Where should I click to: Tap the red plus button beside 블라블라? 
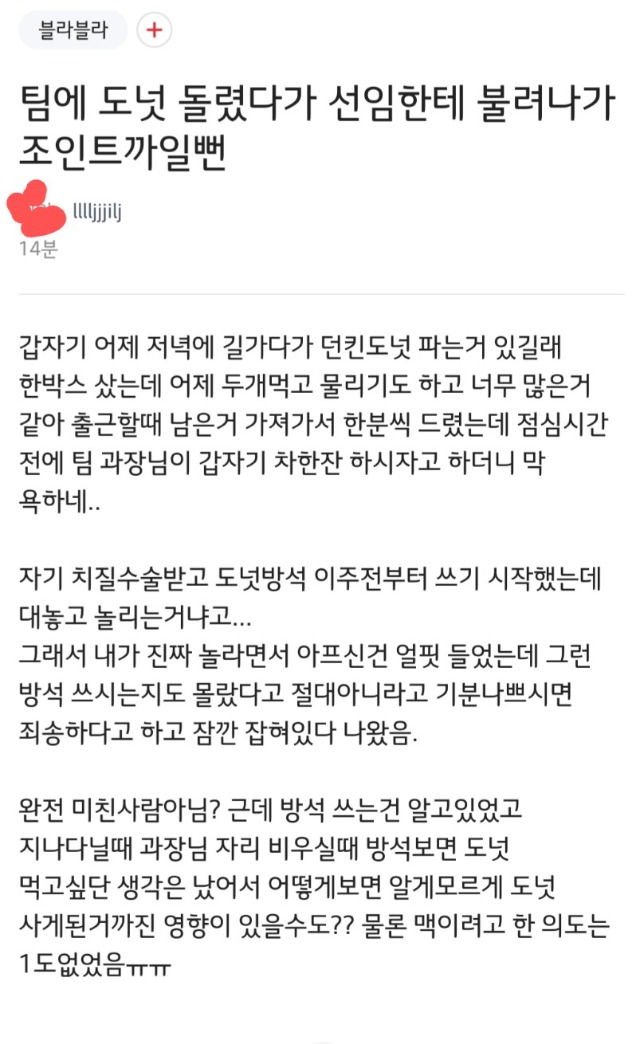[154, 30]
